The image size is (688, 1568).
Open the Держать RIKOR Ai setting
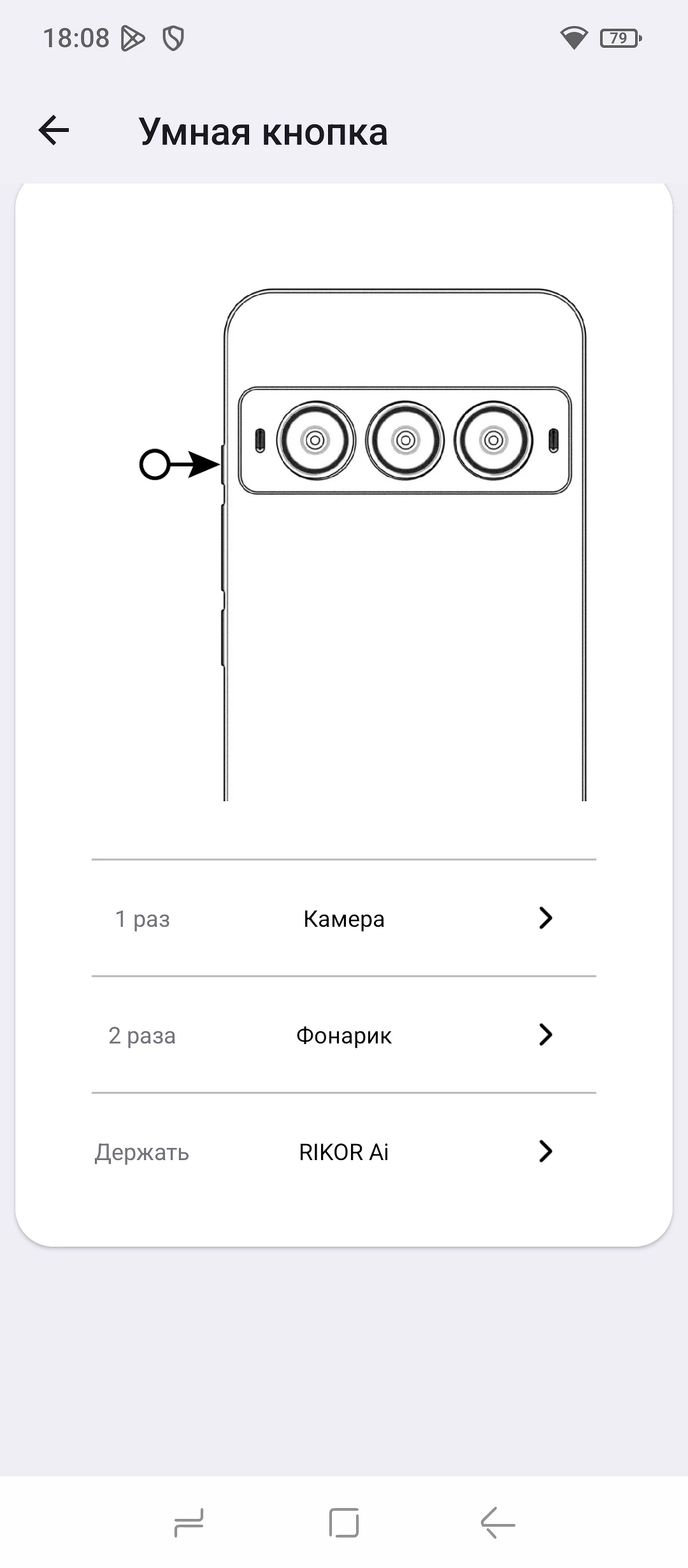coord(344,1152)
